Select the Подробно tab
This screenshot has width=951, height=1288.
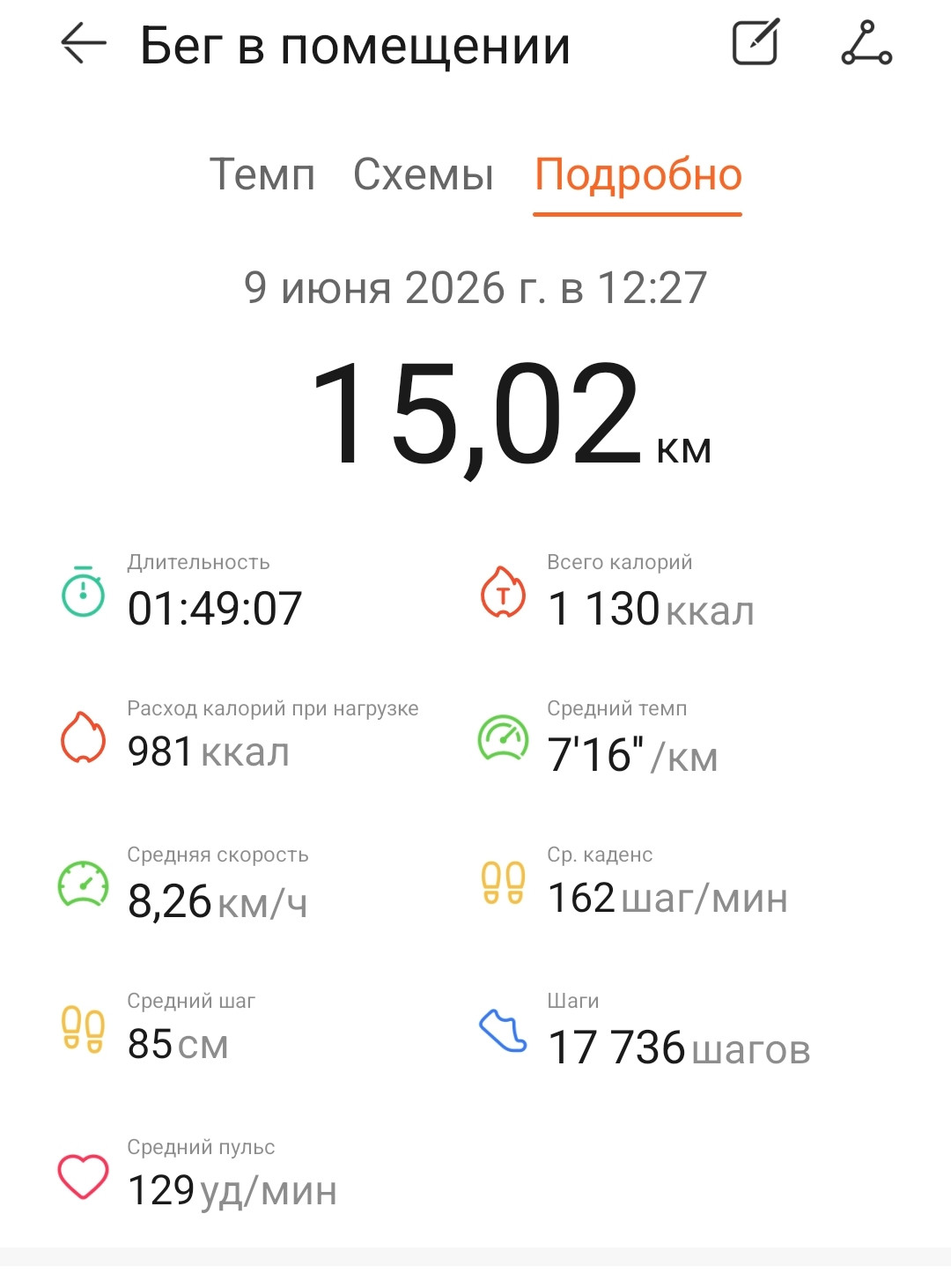pos(638,176)
